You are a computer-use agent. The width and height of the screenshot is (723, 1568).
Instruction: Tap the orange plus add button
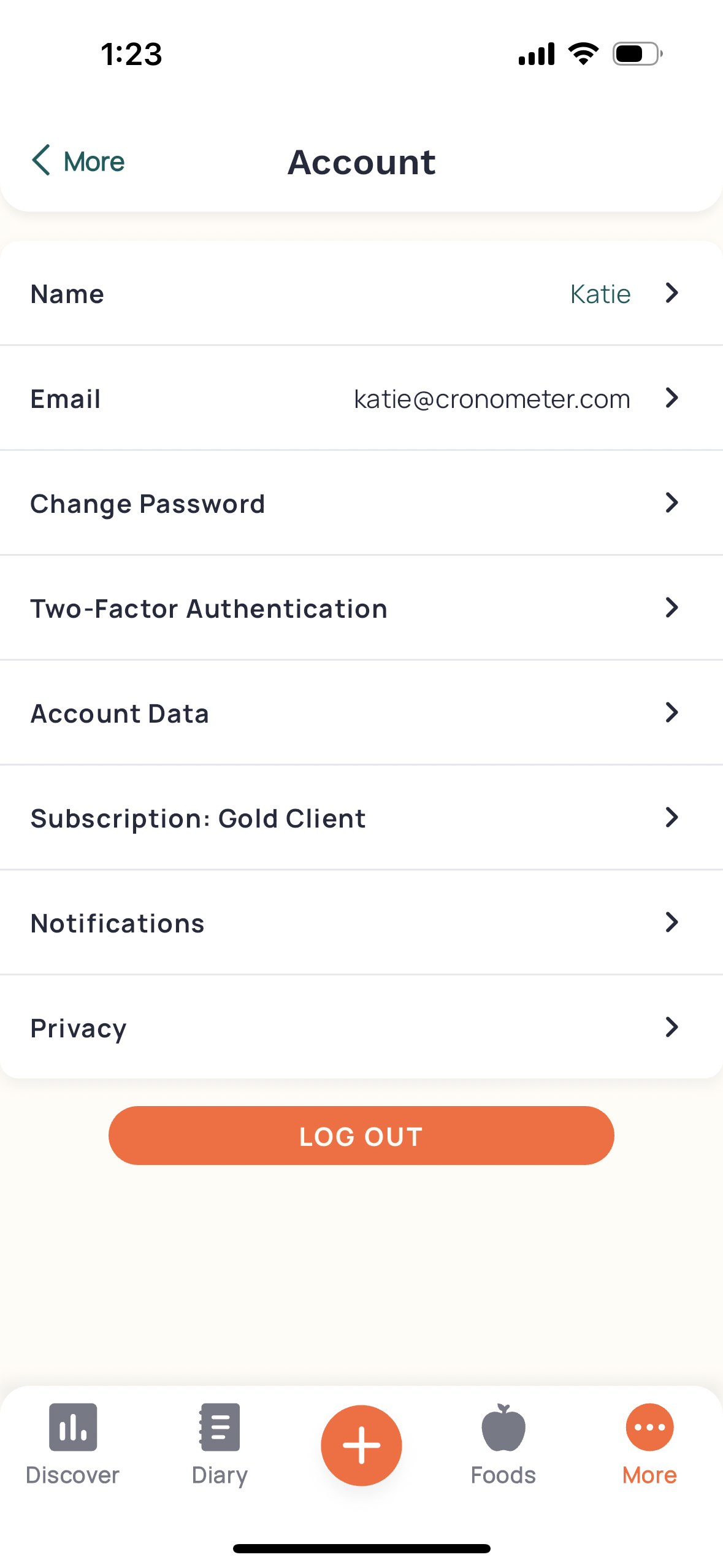point(361,1445)
